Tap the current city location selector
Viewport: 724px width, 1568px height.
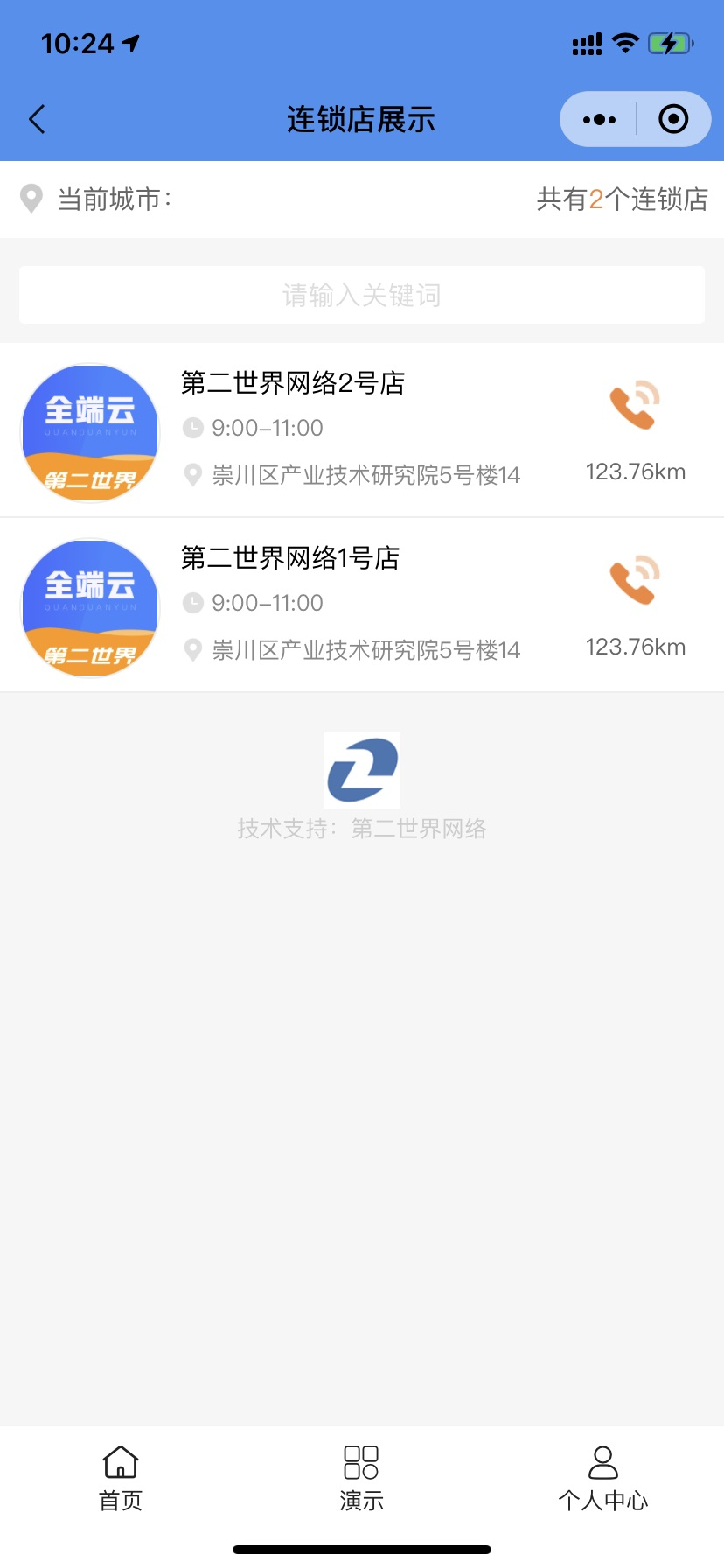pyautogui.click(x=96, y=199)
